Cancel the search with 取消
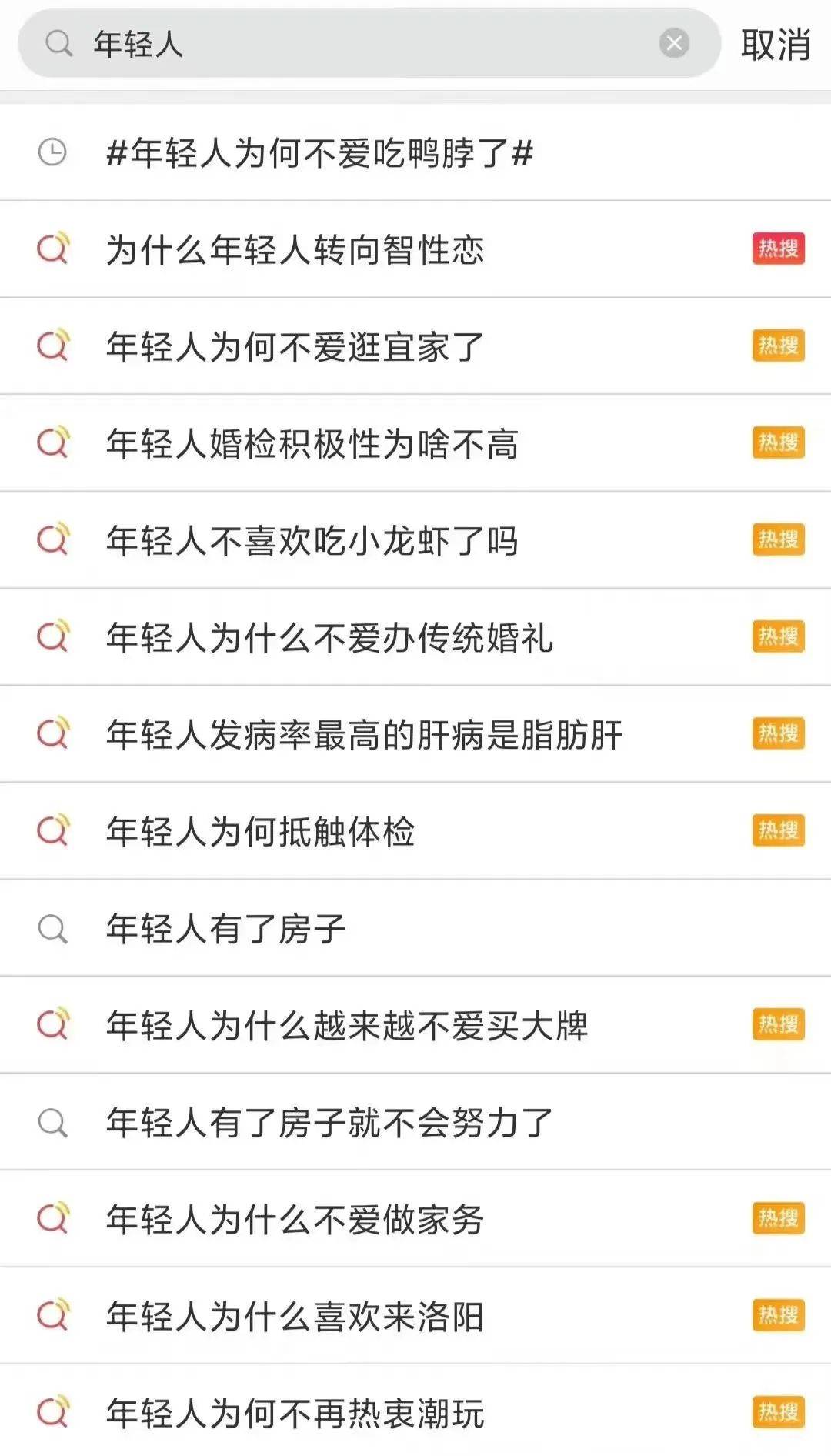This screenshot has height=1456, width=831. 775,45
